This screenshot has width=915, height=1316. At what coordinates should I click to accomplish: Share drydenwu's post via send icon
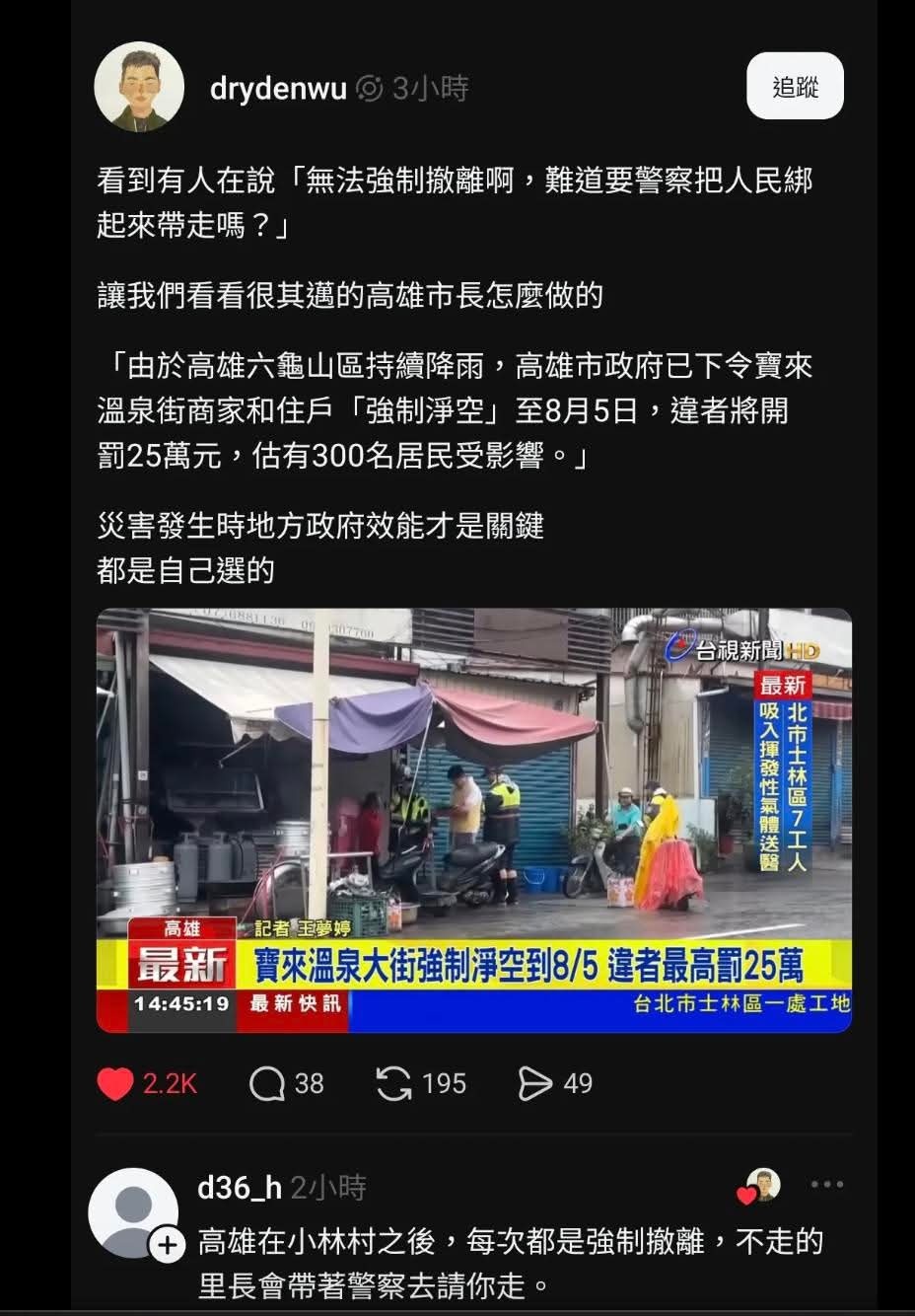pyautogui.click(x=534, y=1083)
